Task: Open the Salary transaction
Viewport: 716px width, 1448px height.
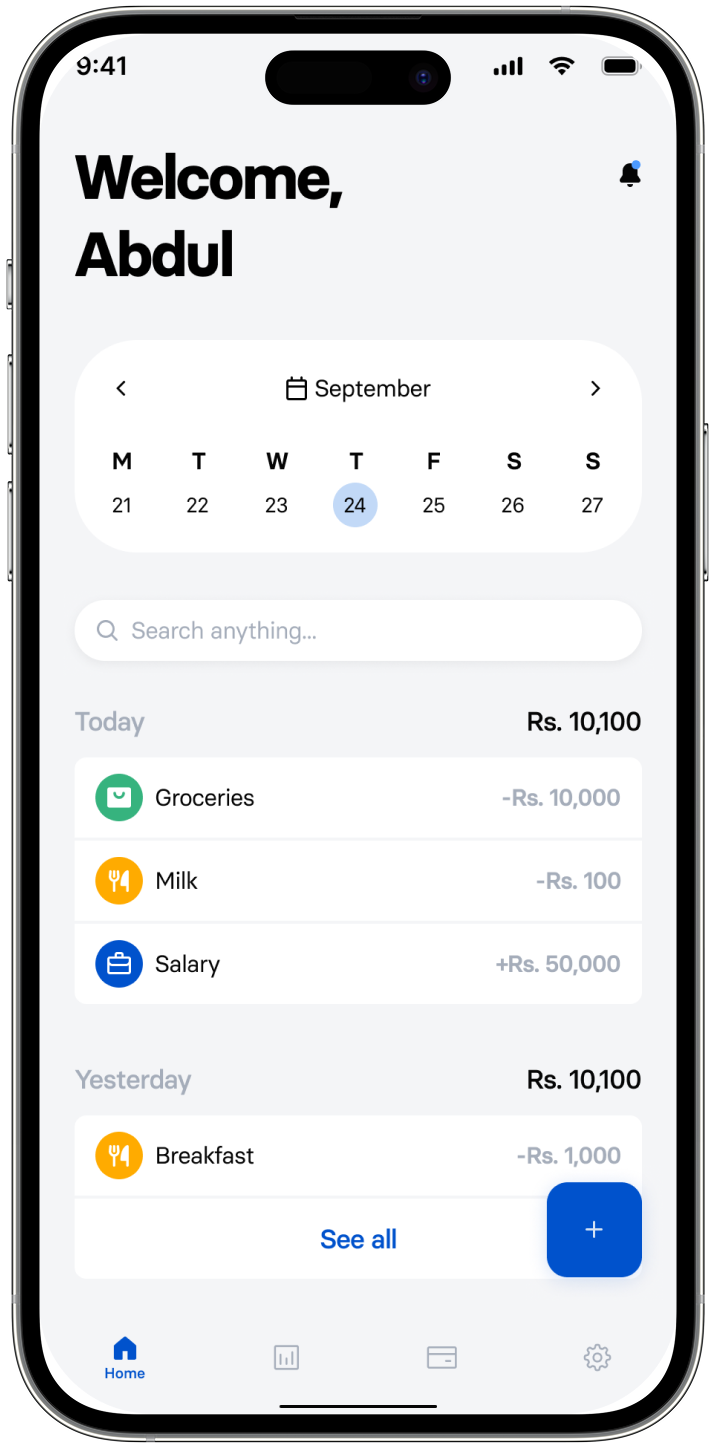Action: [x=358, y=964]
